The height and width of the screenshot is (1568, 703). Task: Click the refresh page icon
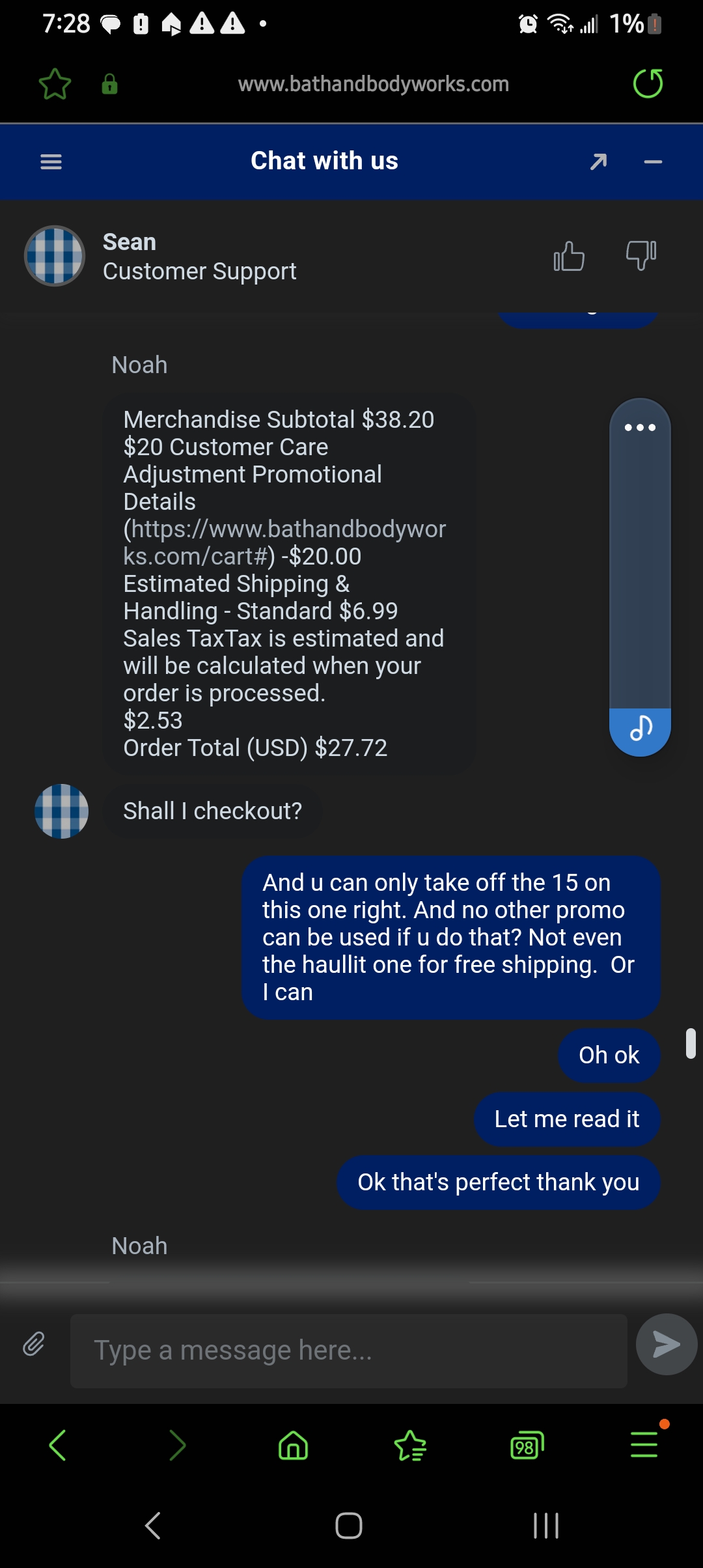coord(648,83)
